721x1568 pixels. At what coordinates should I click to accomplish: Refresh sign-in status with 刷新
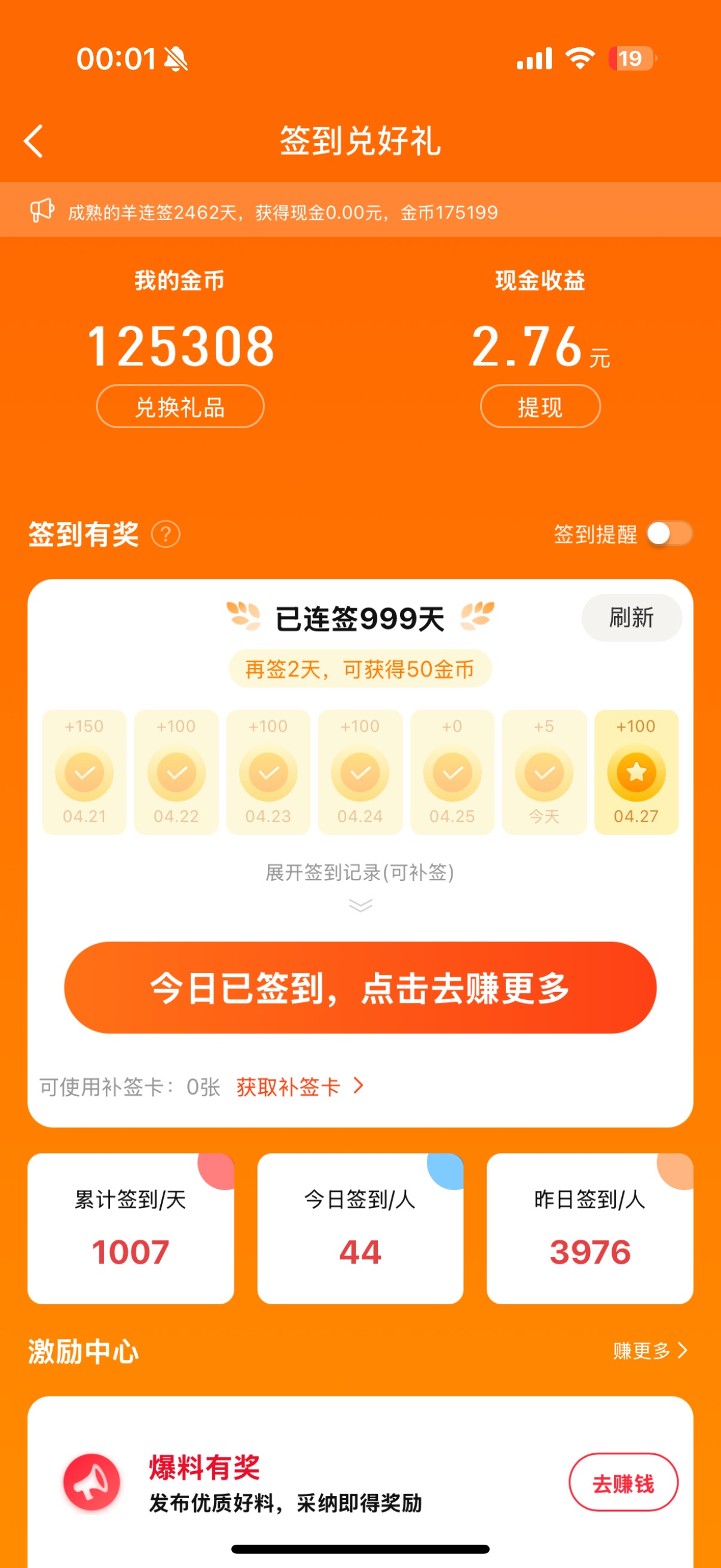pos(631,618)
